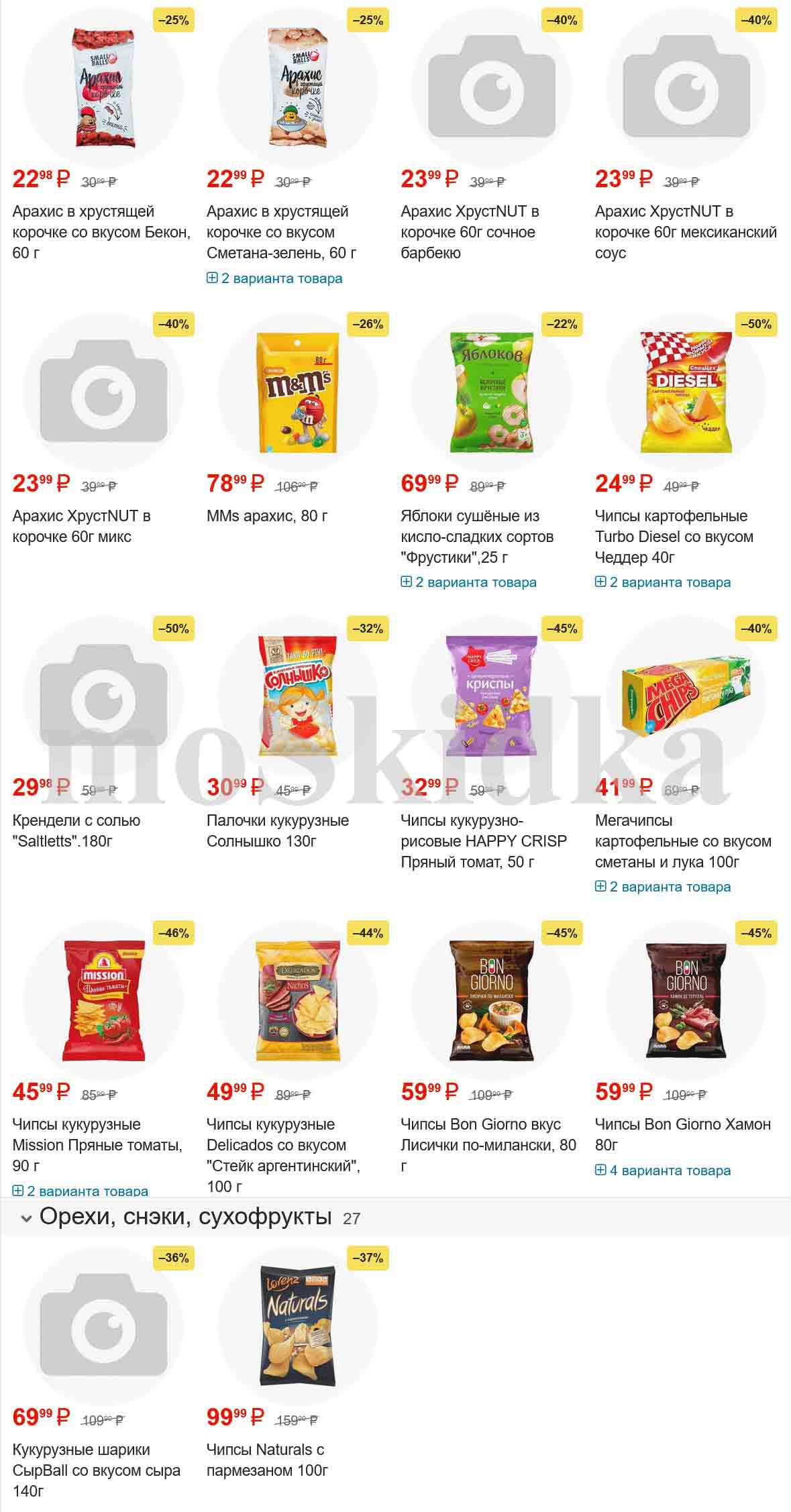791x1512 pixels.
Task: Open HAPPY CRISP Пряный томат chips
Action: point(483,841)
